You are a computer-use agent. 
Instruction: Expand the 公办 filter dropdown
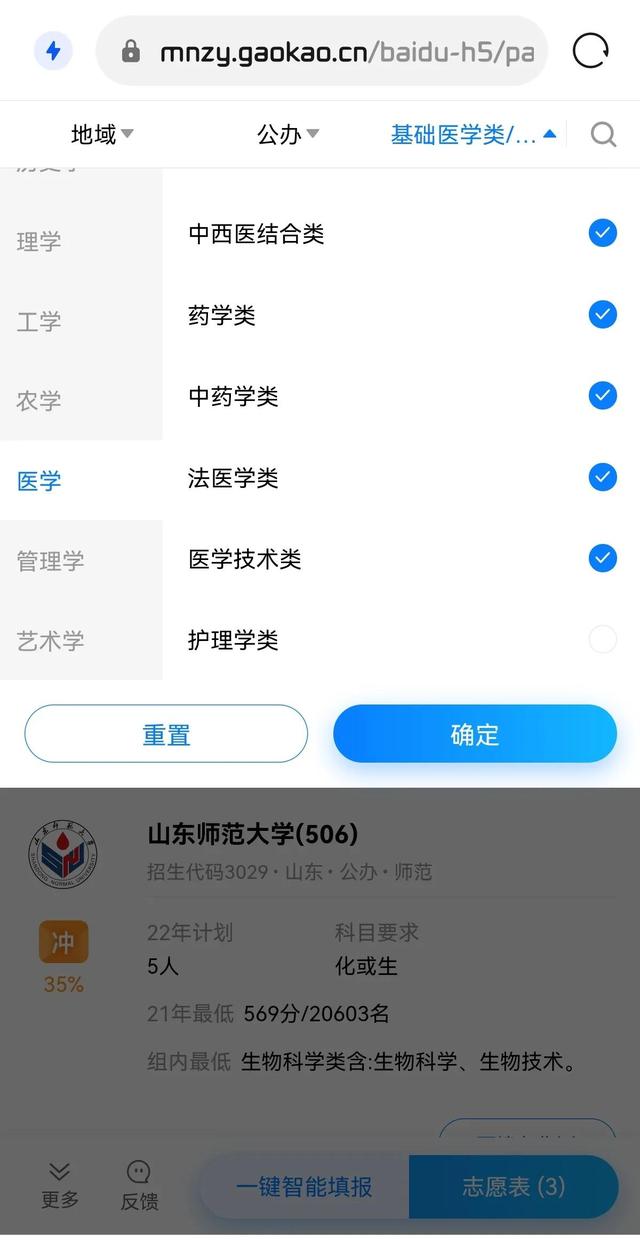(x=288, y=134)
